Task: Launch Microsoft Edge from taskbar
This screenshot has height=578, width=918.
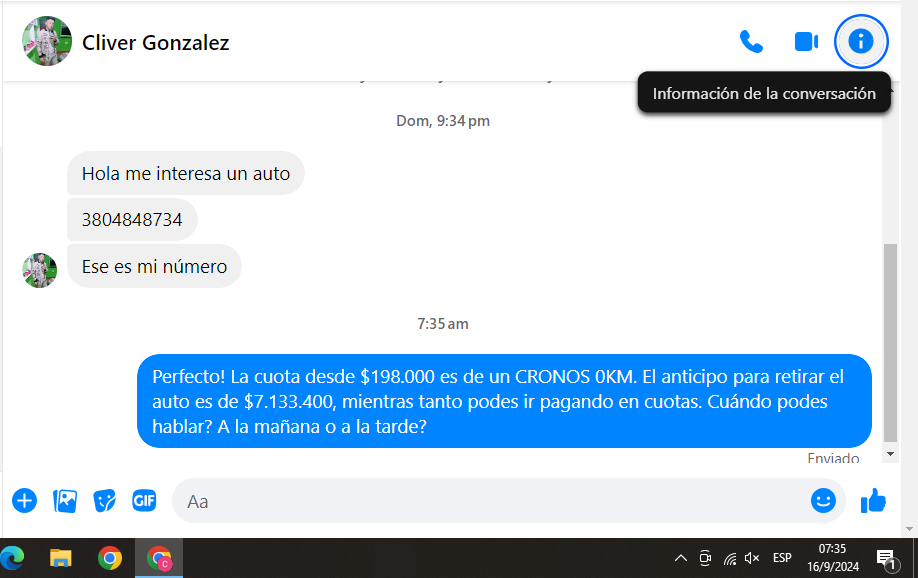Action: 13,558
